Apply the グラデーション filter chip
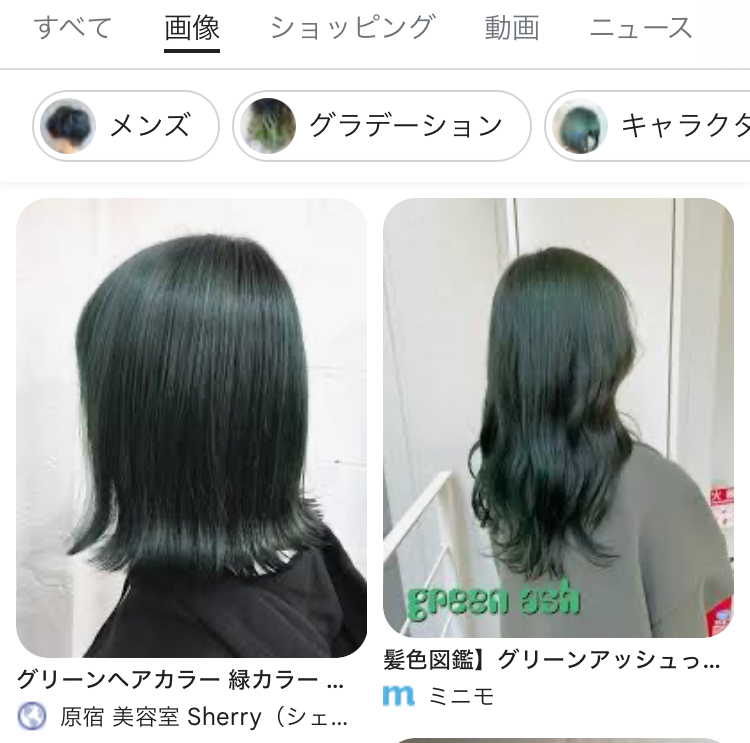750x743 pixels. [x=382, y=126]
